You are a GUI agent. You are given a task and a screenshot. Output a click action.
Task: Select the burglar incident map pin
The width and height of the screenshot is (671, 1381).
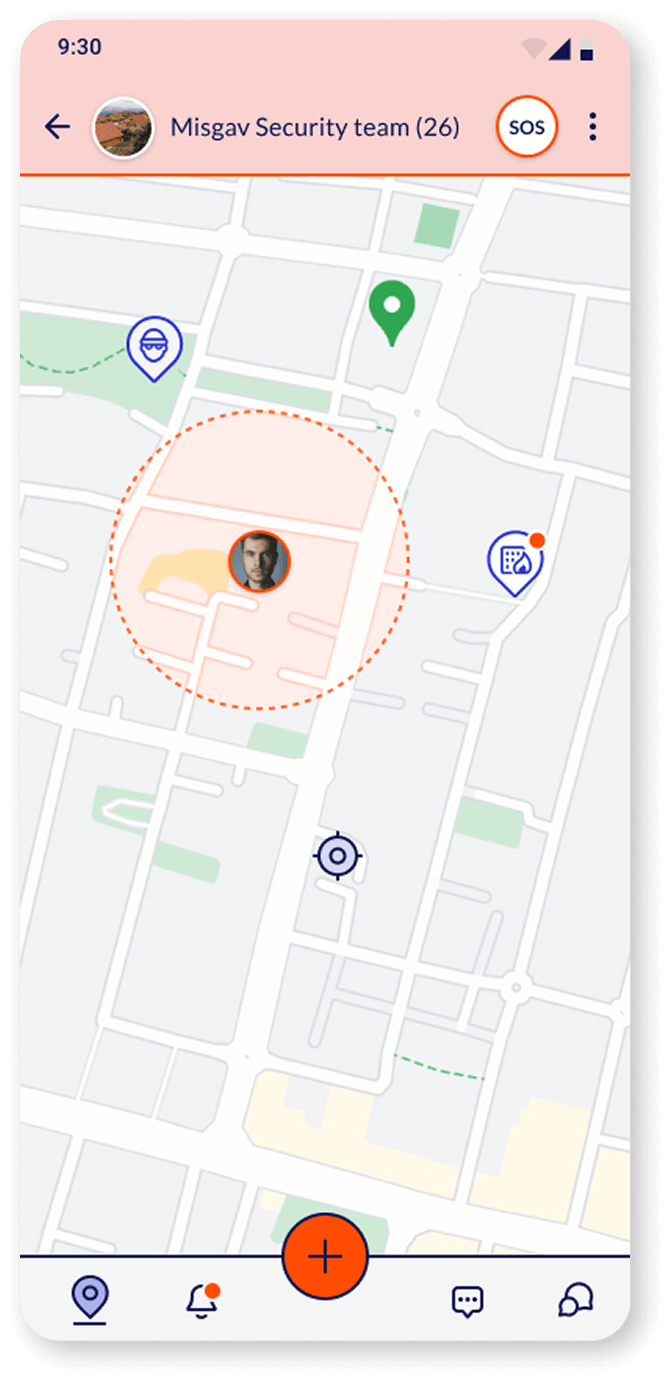point(154,347)
